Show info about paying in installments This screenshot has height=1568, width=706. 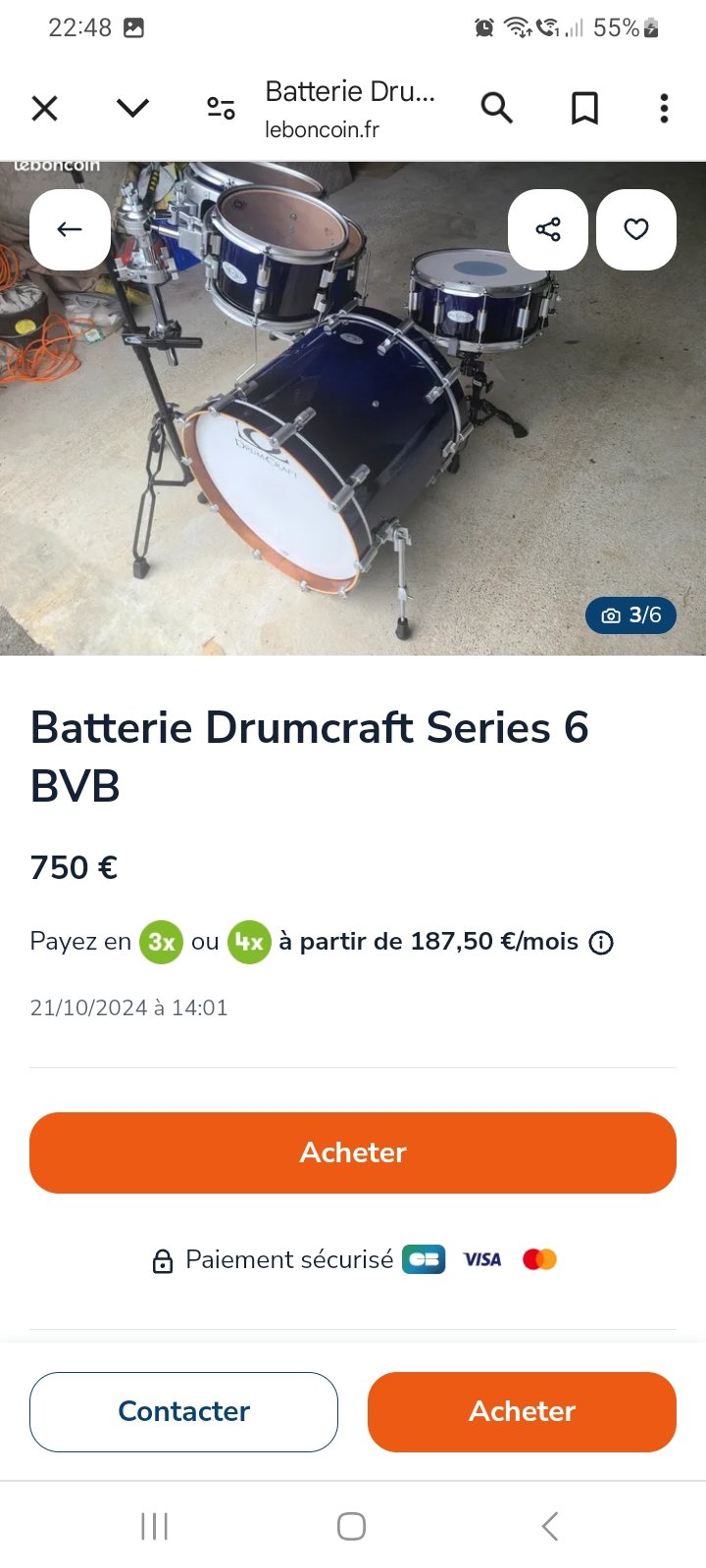[601, 943]
